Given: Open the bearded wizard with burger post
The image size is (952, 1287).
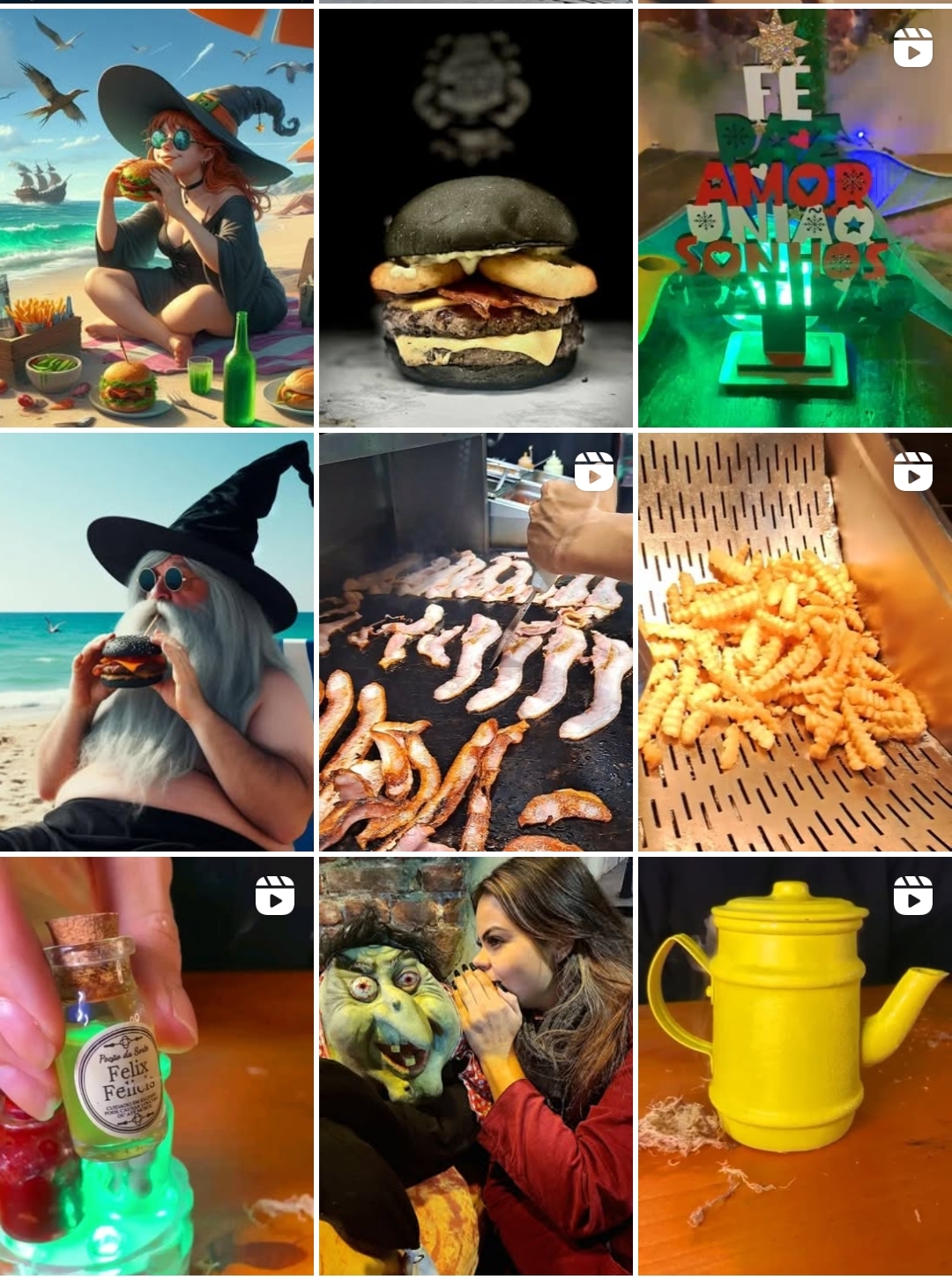Looking at the screenshot, I should pos(157,642).
